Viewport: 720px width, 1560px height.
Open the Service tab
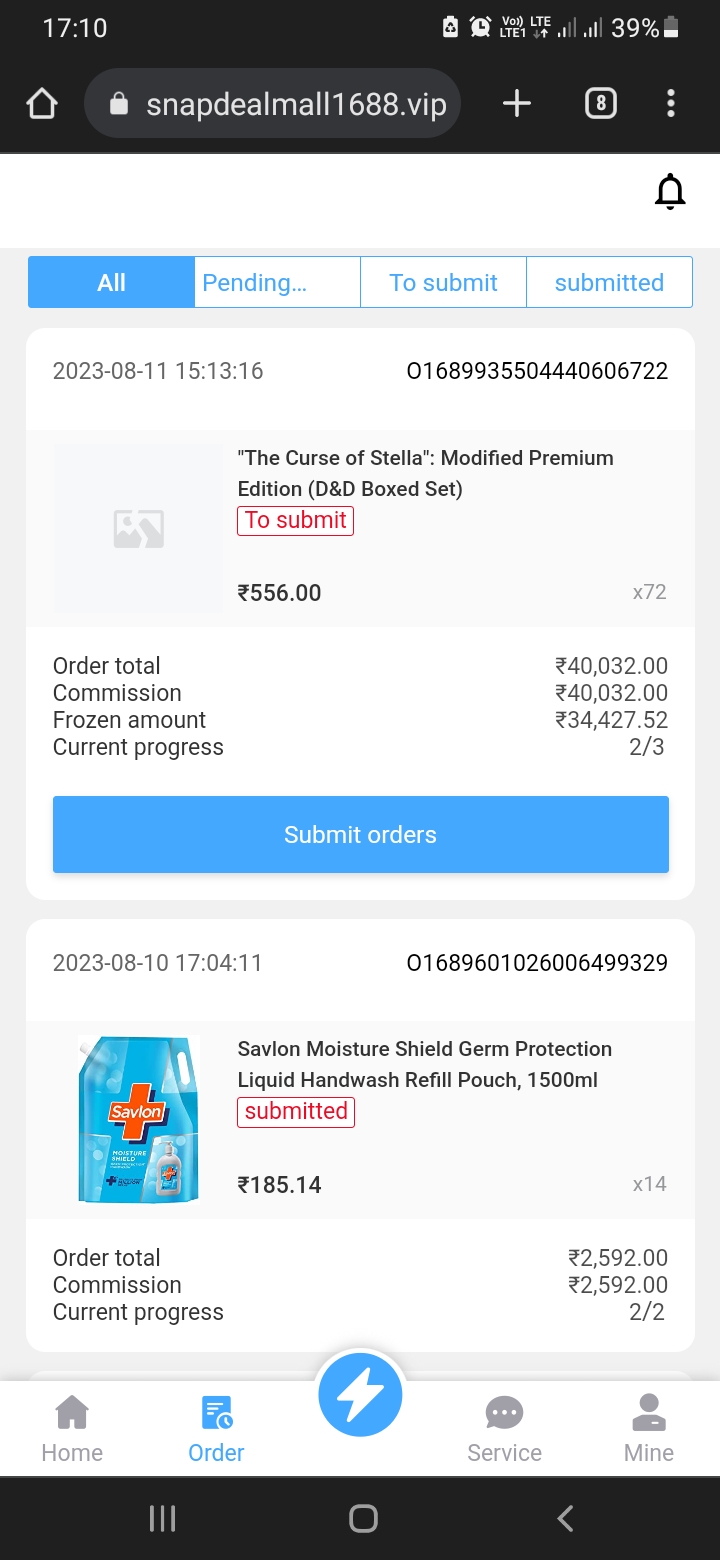coord(504,1430)
